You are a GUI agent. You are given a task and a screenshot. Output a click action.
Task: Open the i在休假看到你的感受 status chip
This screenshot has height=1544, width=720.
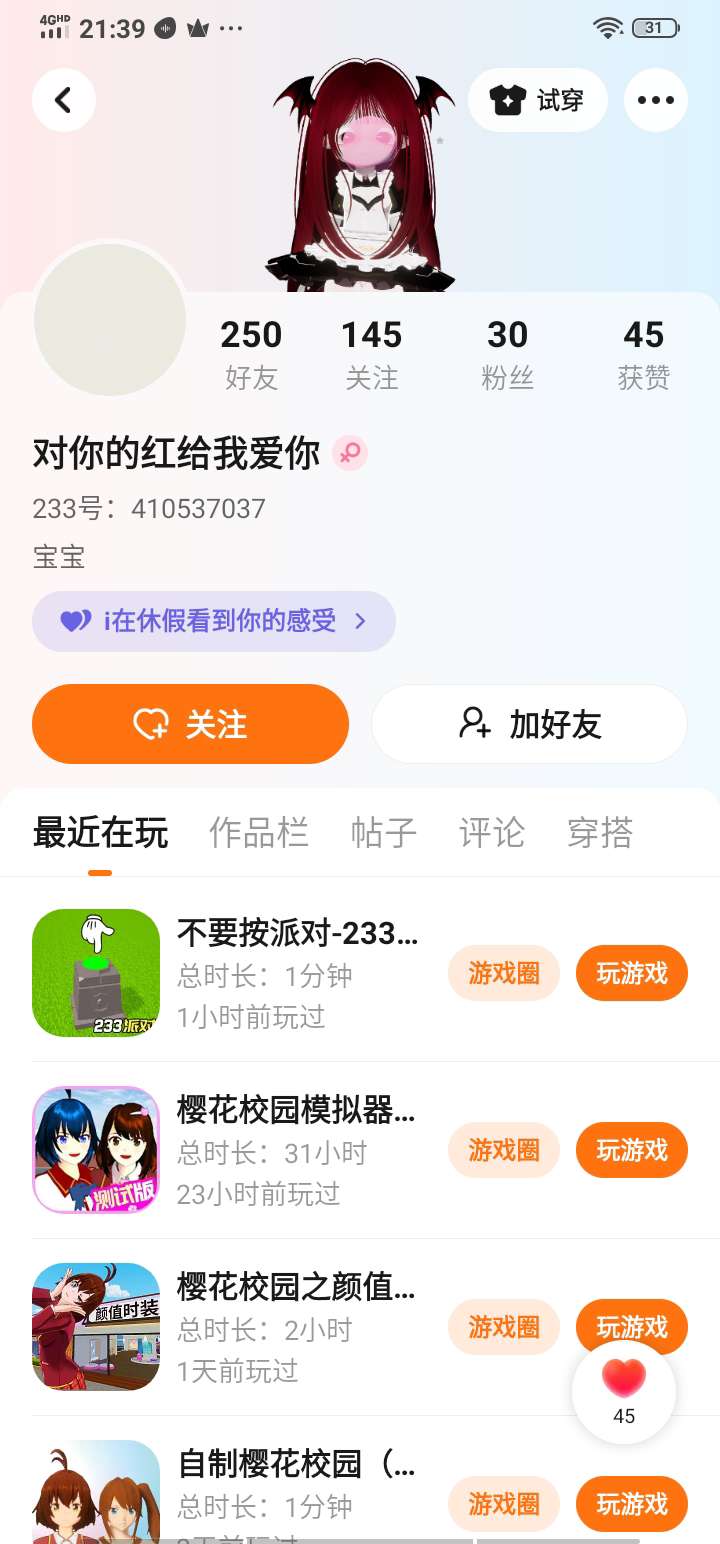[214, 621]
